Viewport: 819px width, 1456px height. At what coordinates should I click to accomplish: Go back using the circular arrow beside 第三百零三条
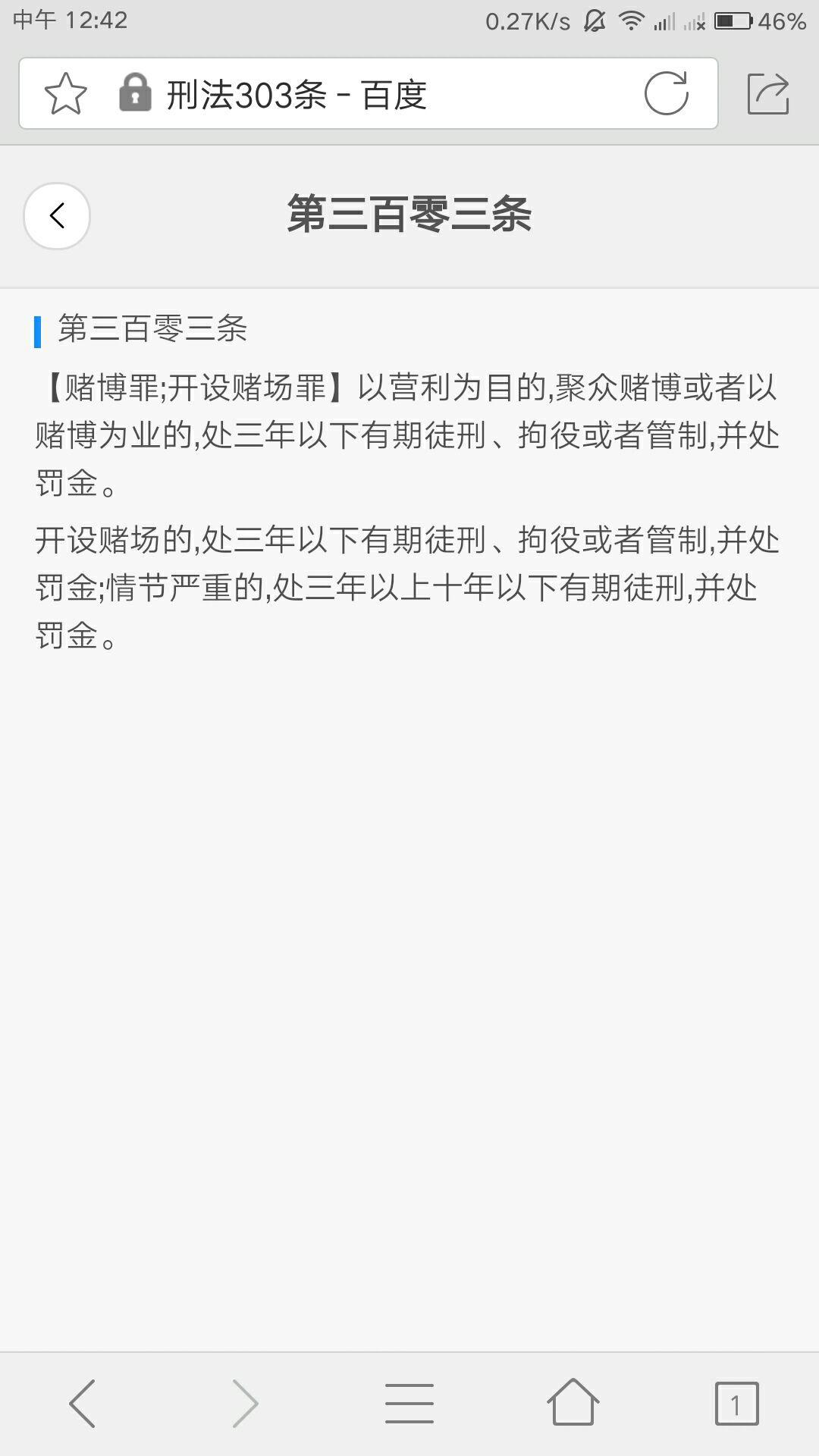(57, 216)
